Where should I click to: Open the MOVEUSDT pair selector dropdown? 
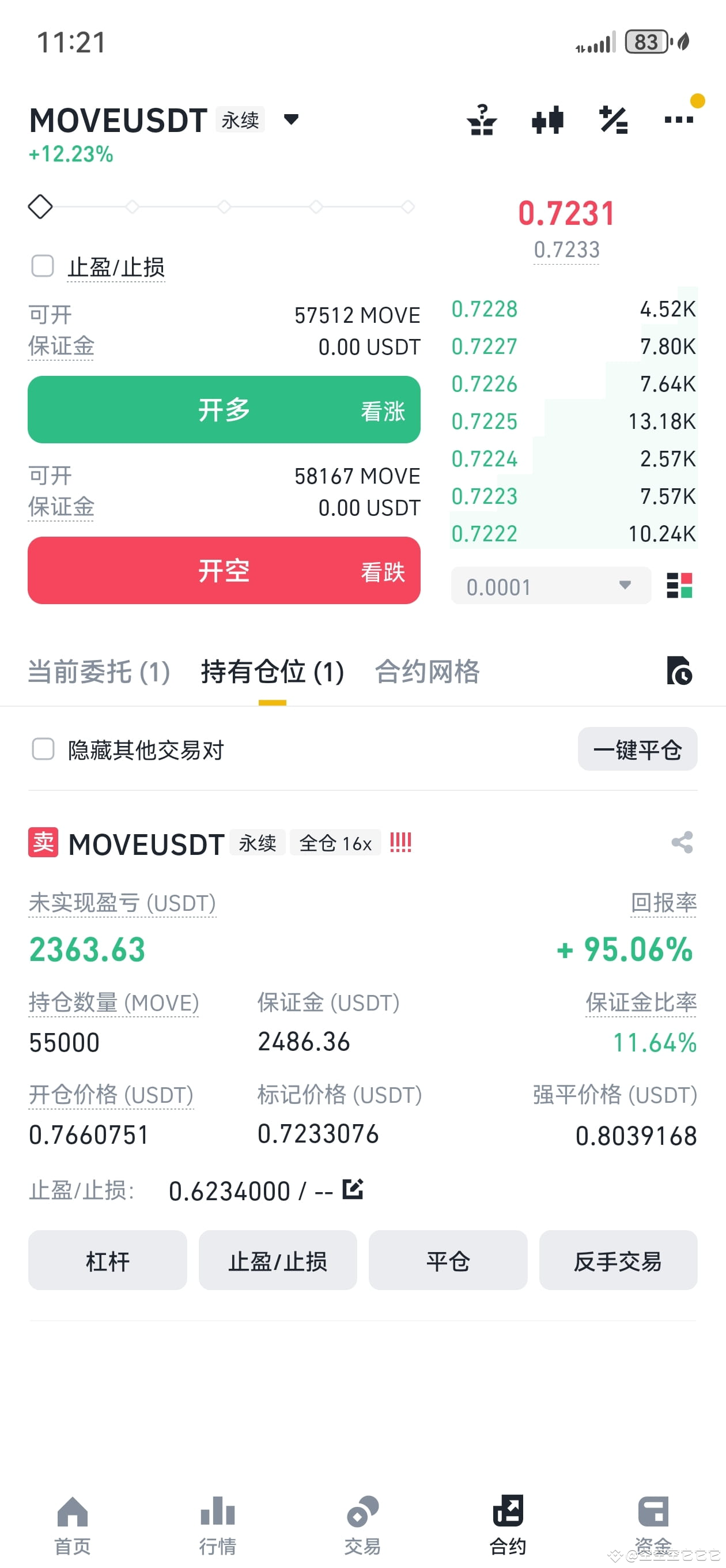tap(291, 120)
